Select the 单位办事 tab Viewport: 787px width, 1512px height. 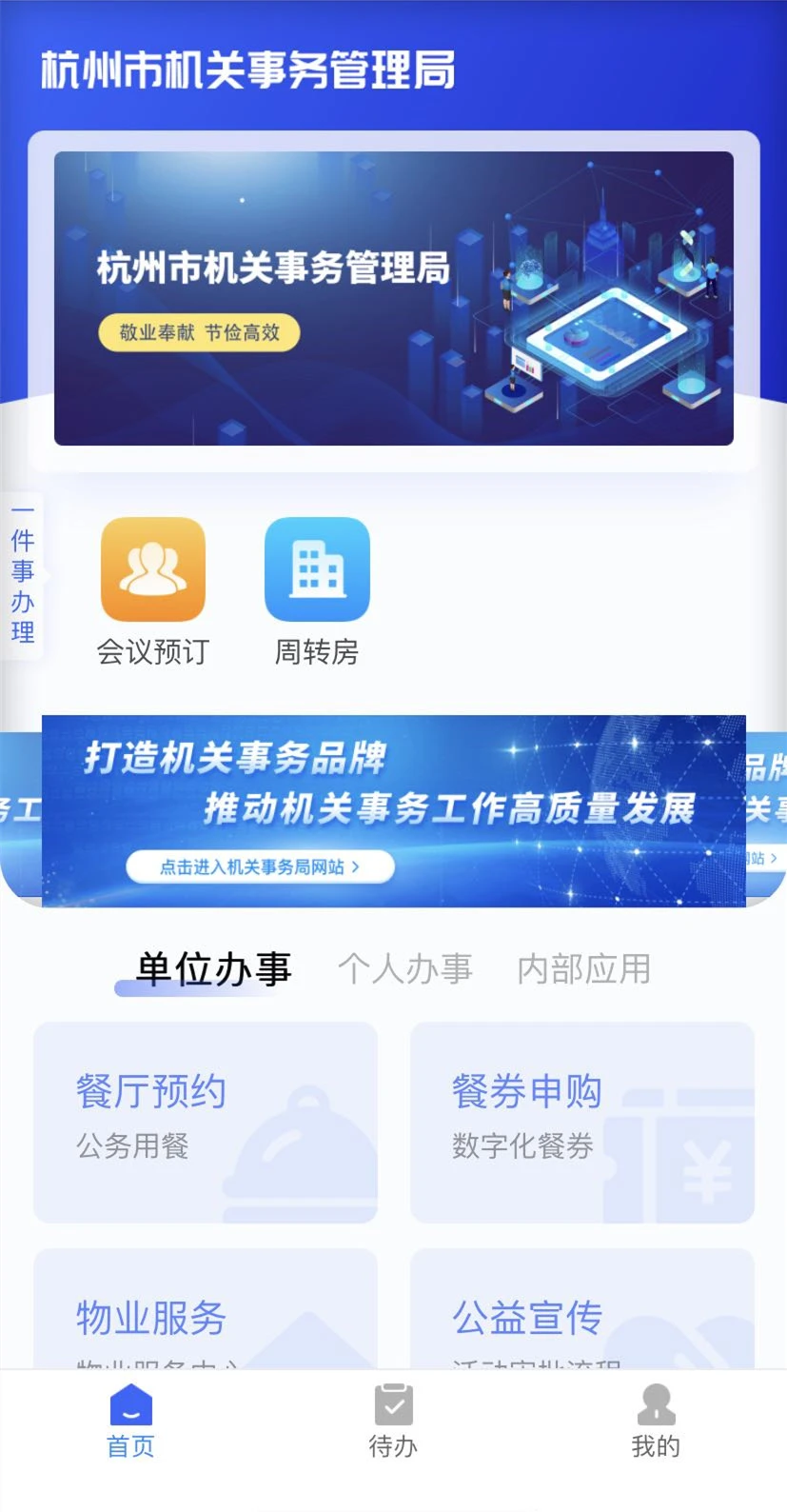point(214,968)
